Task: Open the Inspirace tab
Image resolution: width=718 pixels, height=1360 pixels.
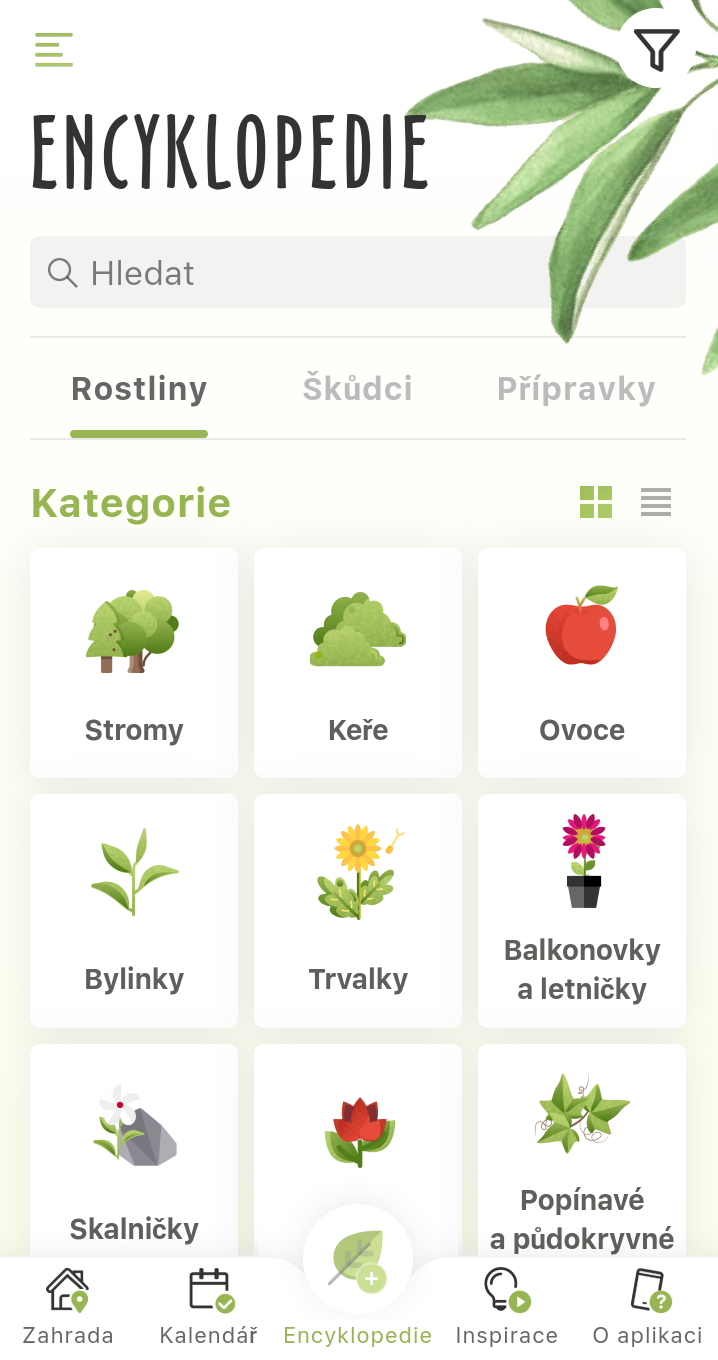Action: point(506,1306)
